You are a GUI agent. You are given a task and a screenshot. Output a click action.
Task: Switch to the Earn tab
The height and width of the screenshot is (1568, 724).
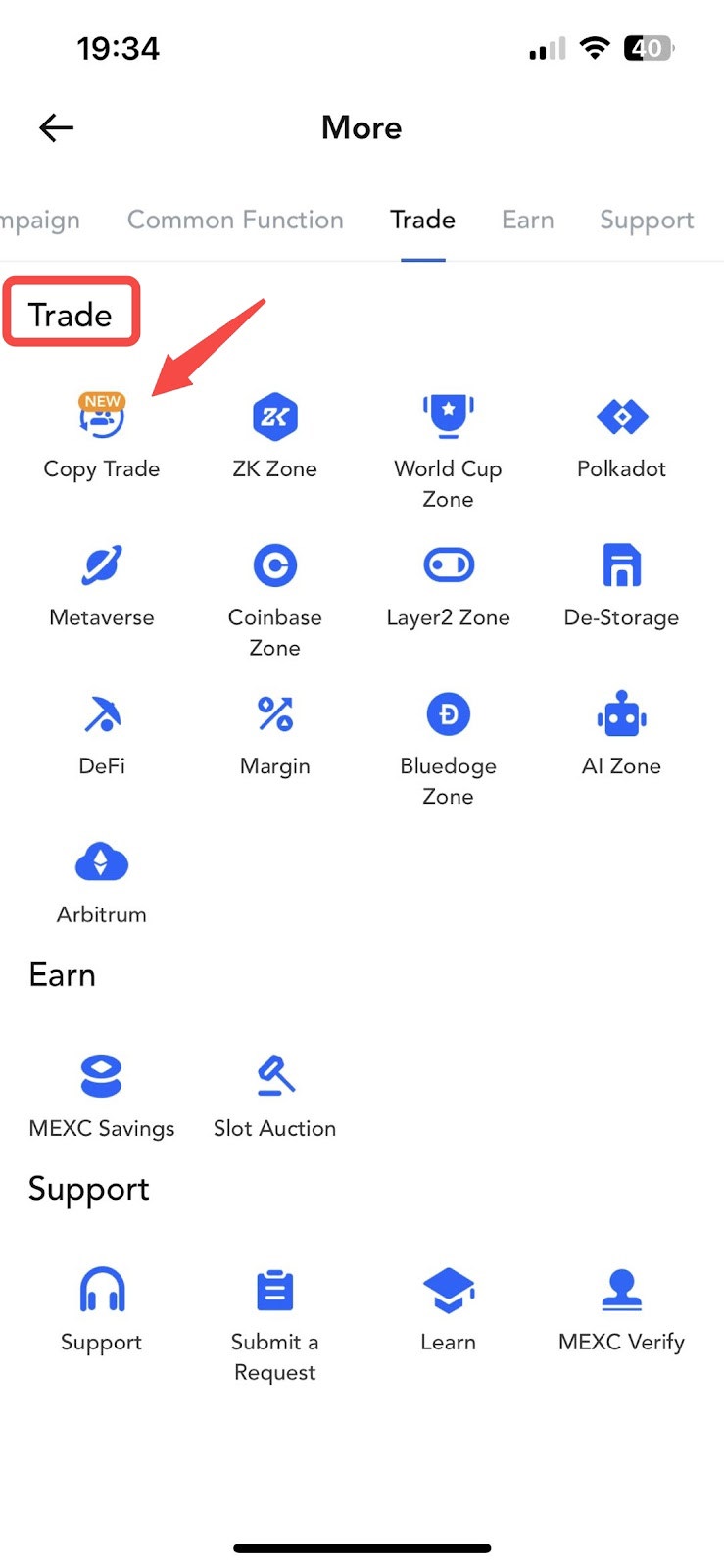click(527, 220)
